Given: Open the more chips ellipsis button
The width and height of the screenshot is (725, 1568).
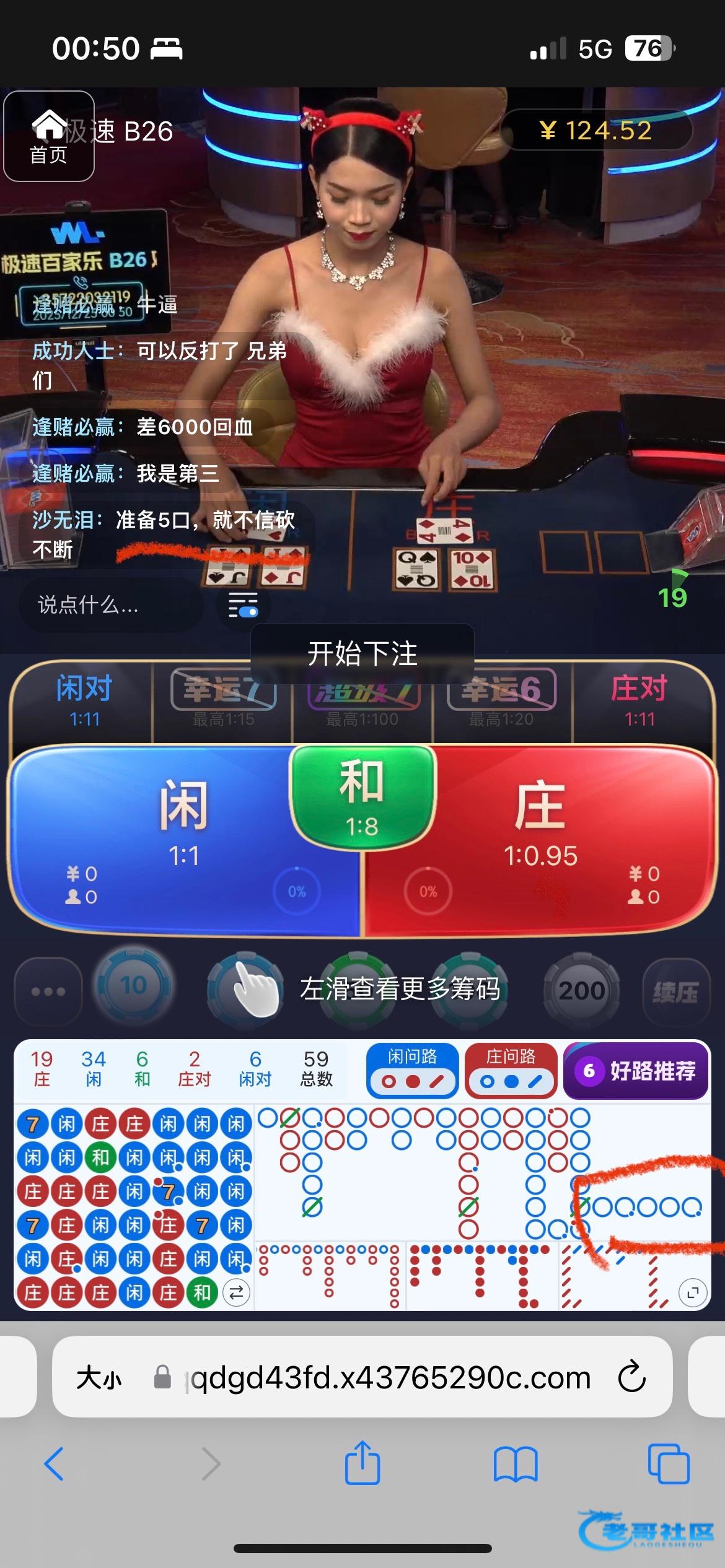Looking at the screenshot, I should 48,991.
